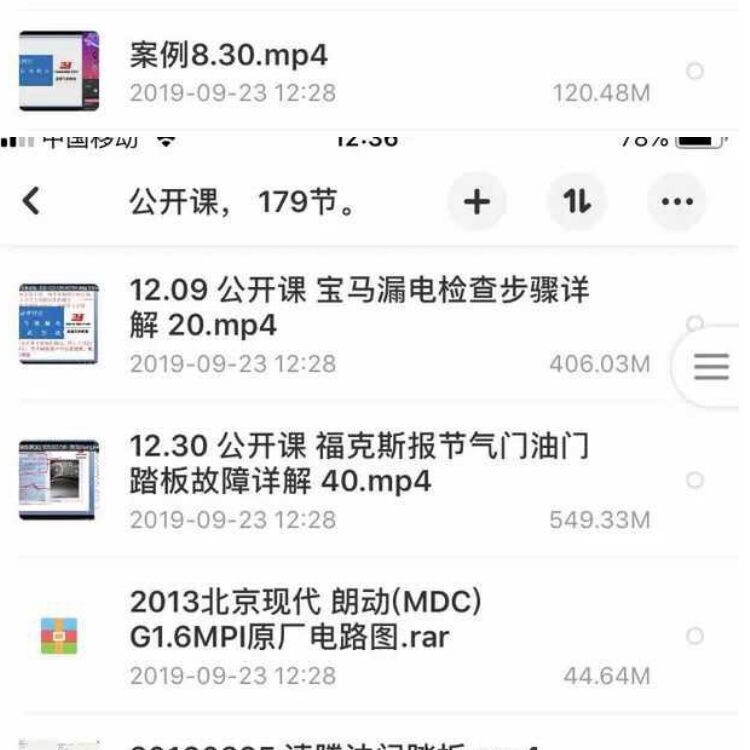Go back from the 公开课 folder
Screen dimensions: 750x750
tap(31, 201)
